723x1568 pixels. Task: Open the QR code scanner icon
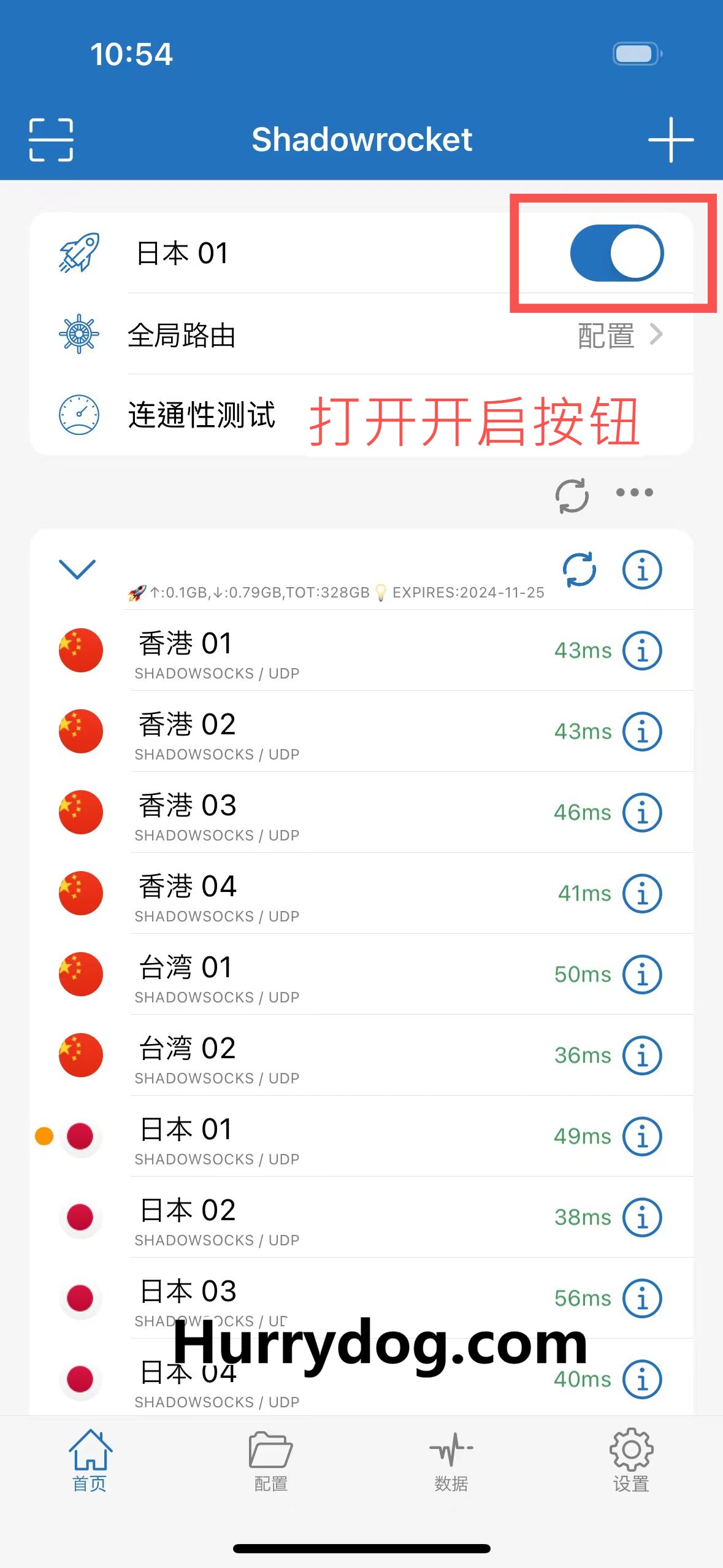point(51,140)
